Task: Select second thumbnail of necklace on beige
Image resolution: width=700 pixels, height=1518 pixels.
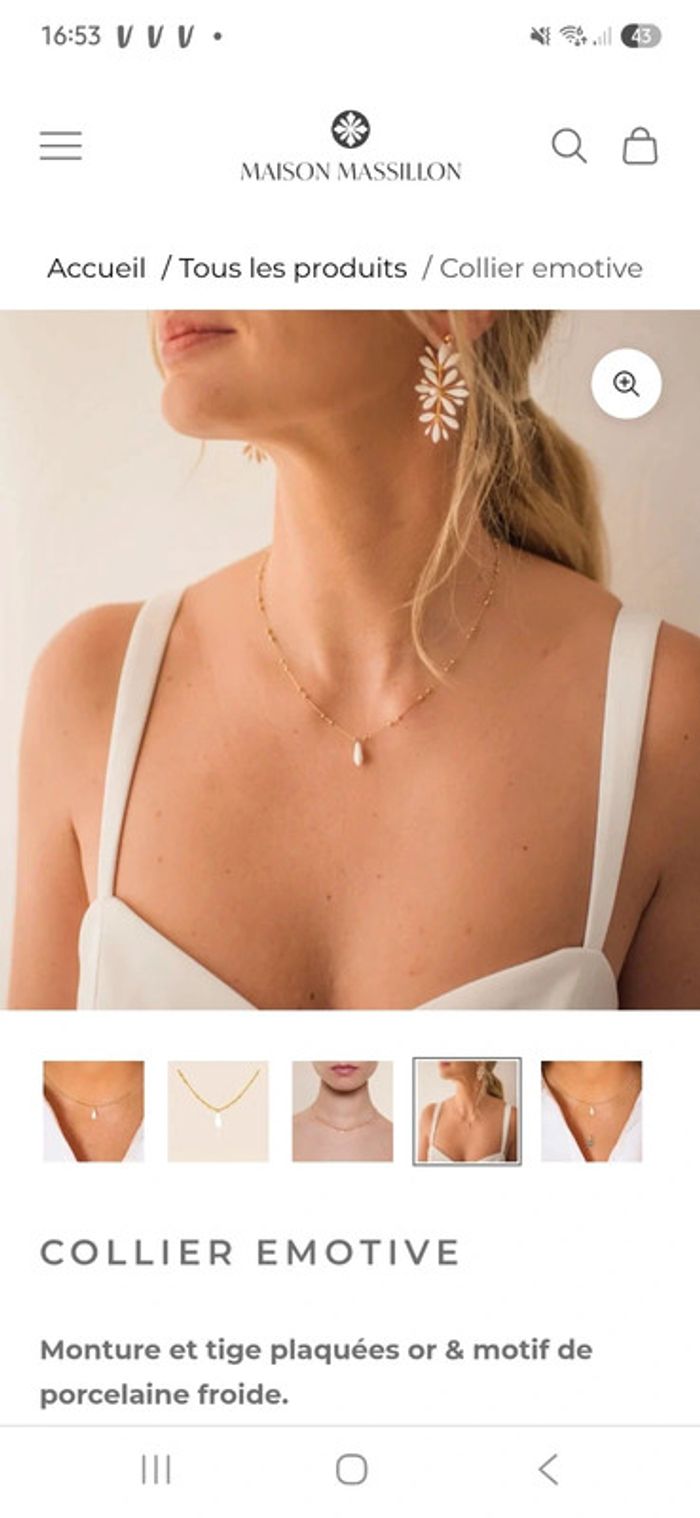Action: click(x=218, y=1111)
